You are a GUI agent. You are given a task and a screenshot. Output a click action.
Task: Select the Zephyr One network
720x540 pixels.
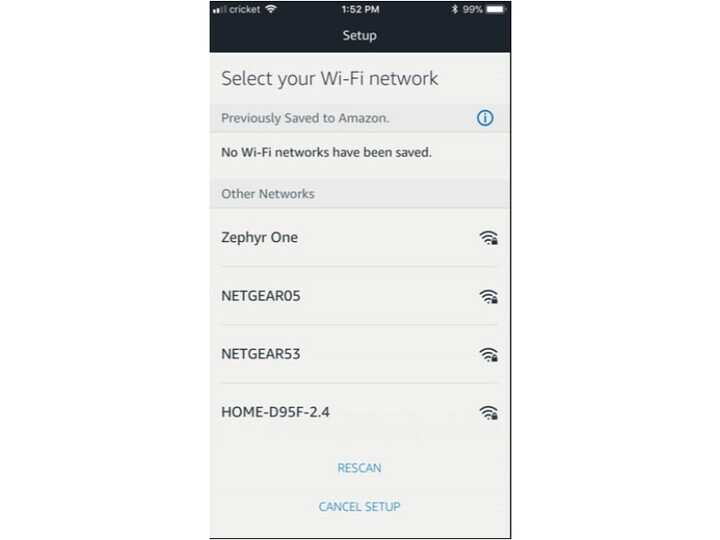(360, 238)
